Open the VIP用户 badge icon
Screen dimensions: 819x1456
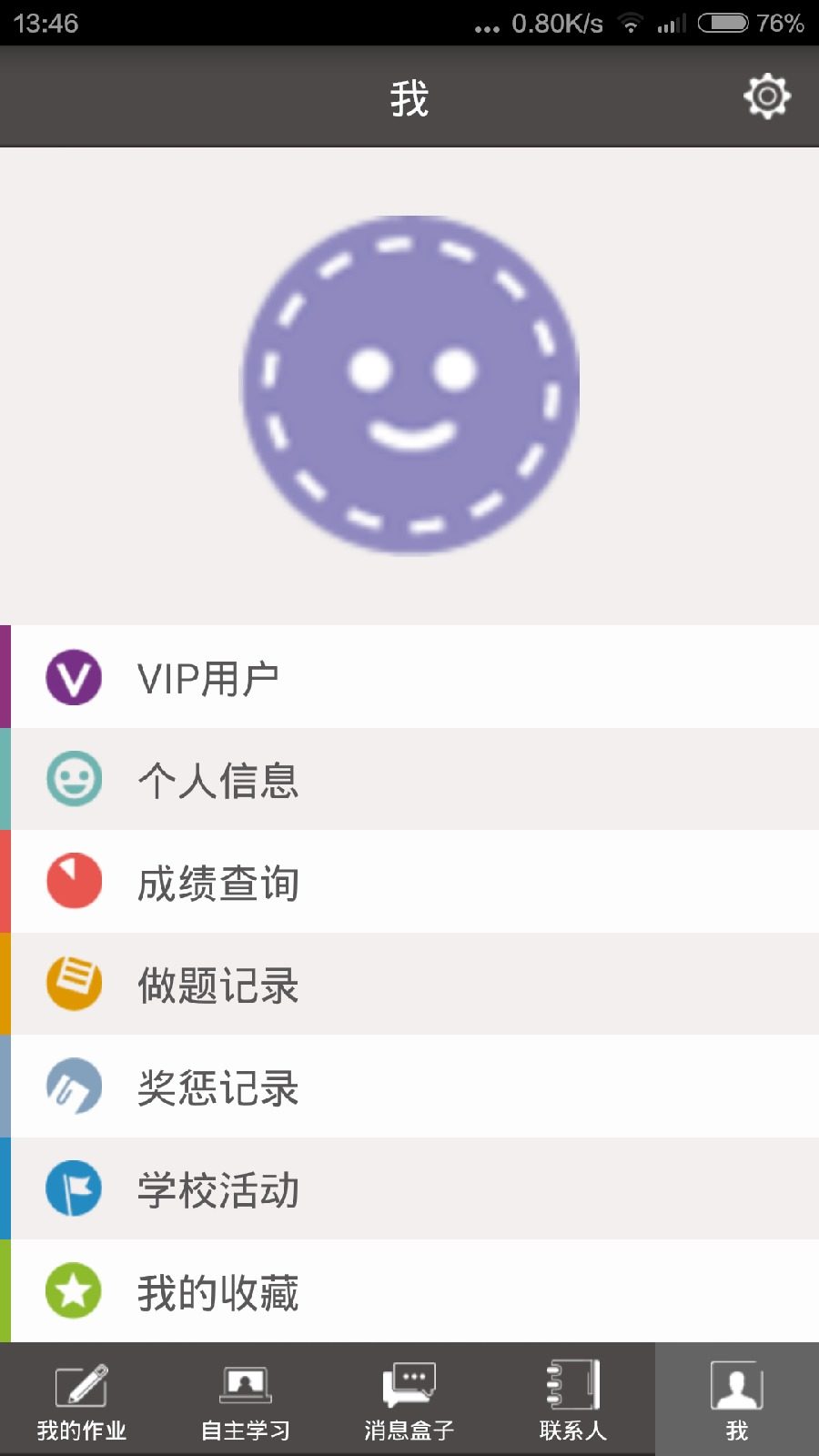click(x=73, y=677)
